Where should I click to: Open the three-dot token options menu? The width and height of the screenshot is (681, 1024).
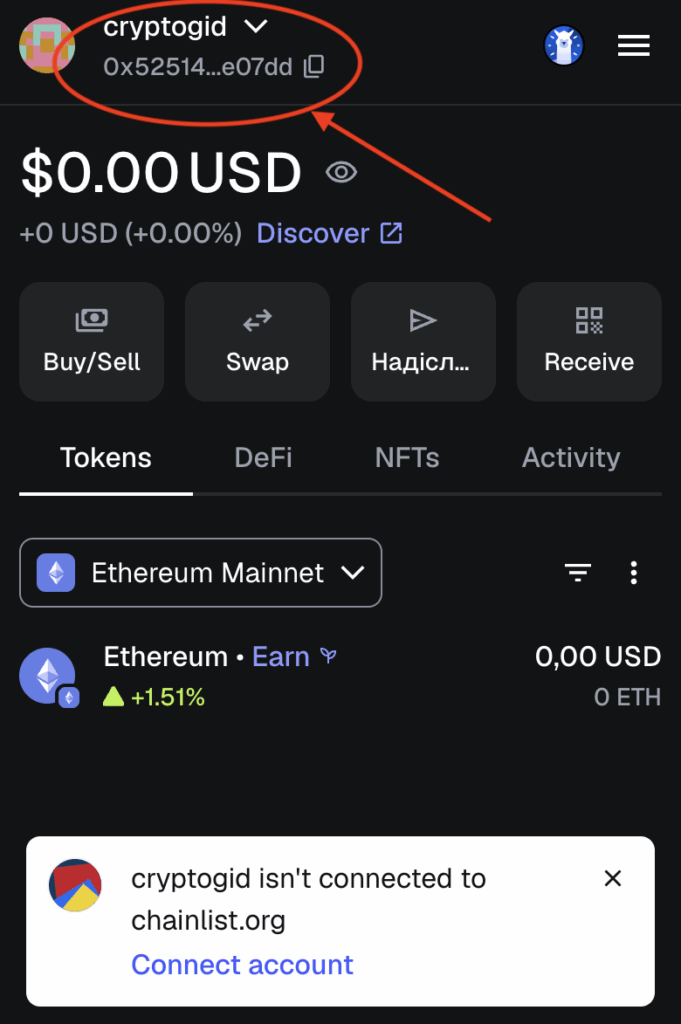(x=633, y=572)
